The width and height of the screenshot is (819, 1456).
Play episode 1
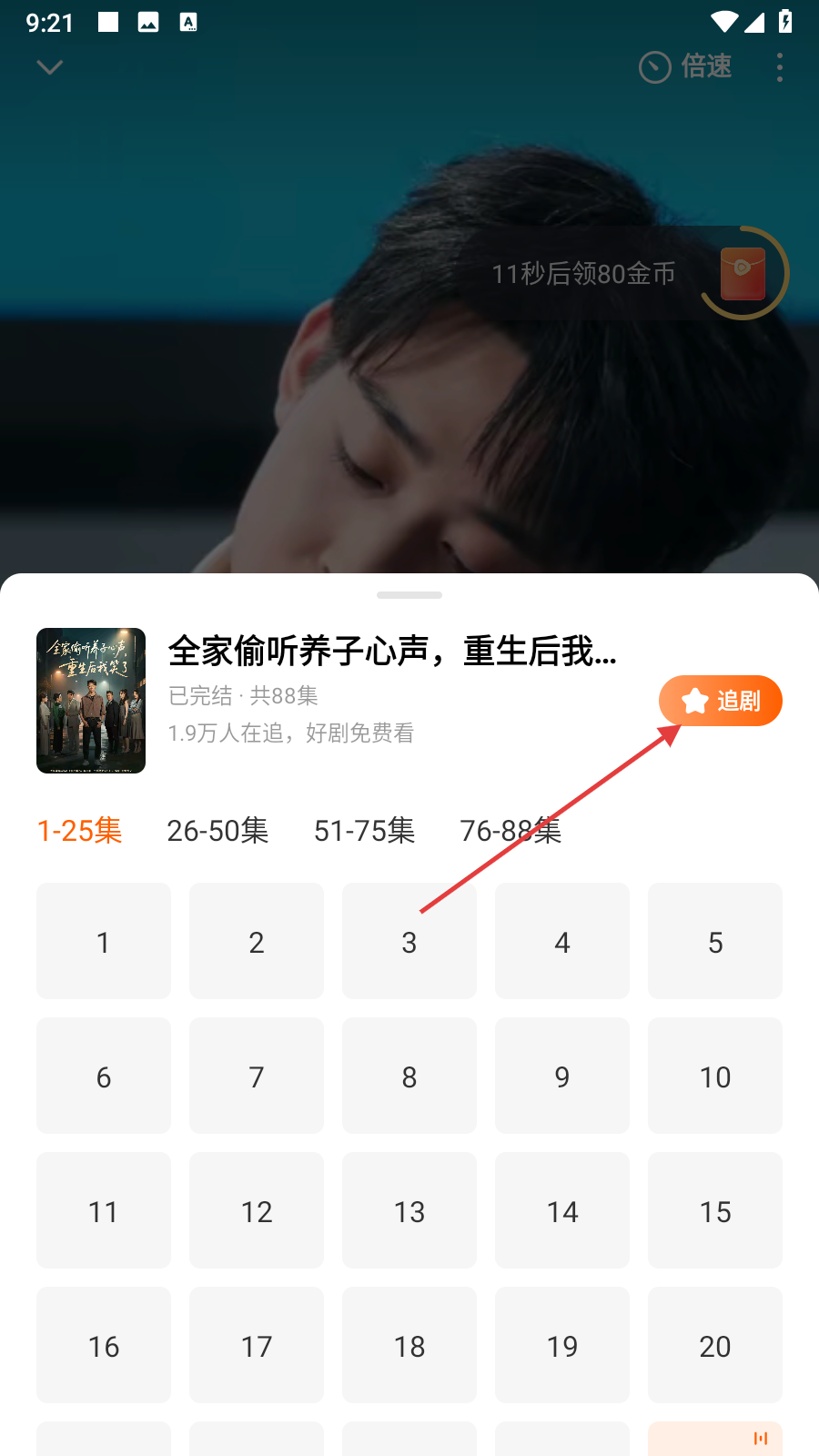pyautogui.click(x=104, y=941)
